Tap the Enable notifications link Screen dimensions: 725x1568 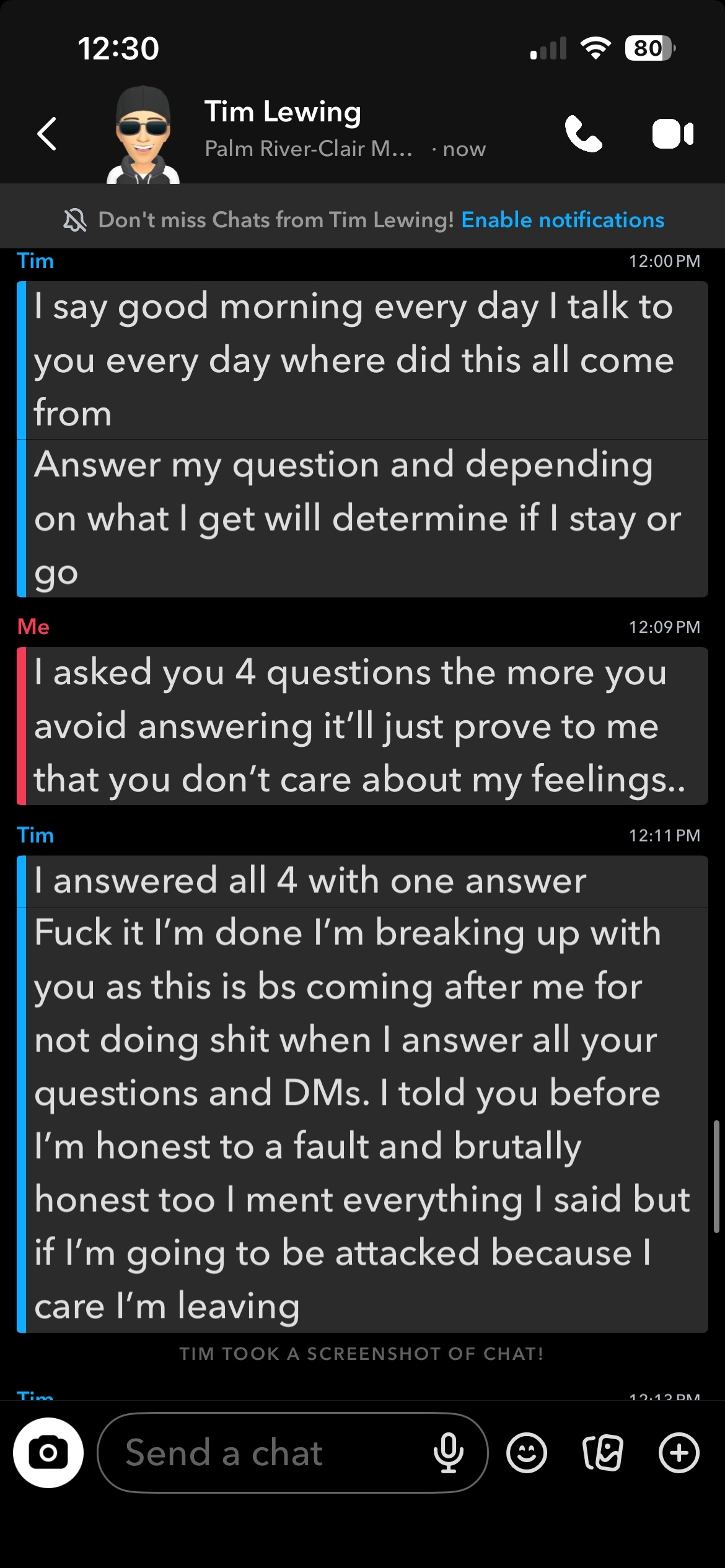563,220
